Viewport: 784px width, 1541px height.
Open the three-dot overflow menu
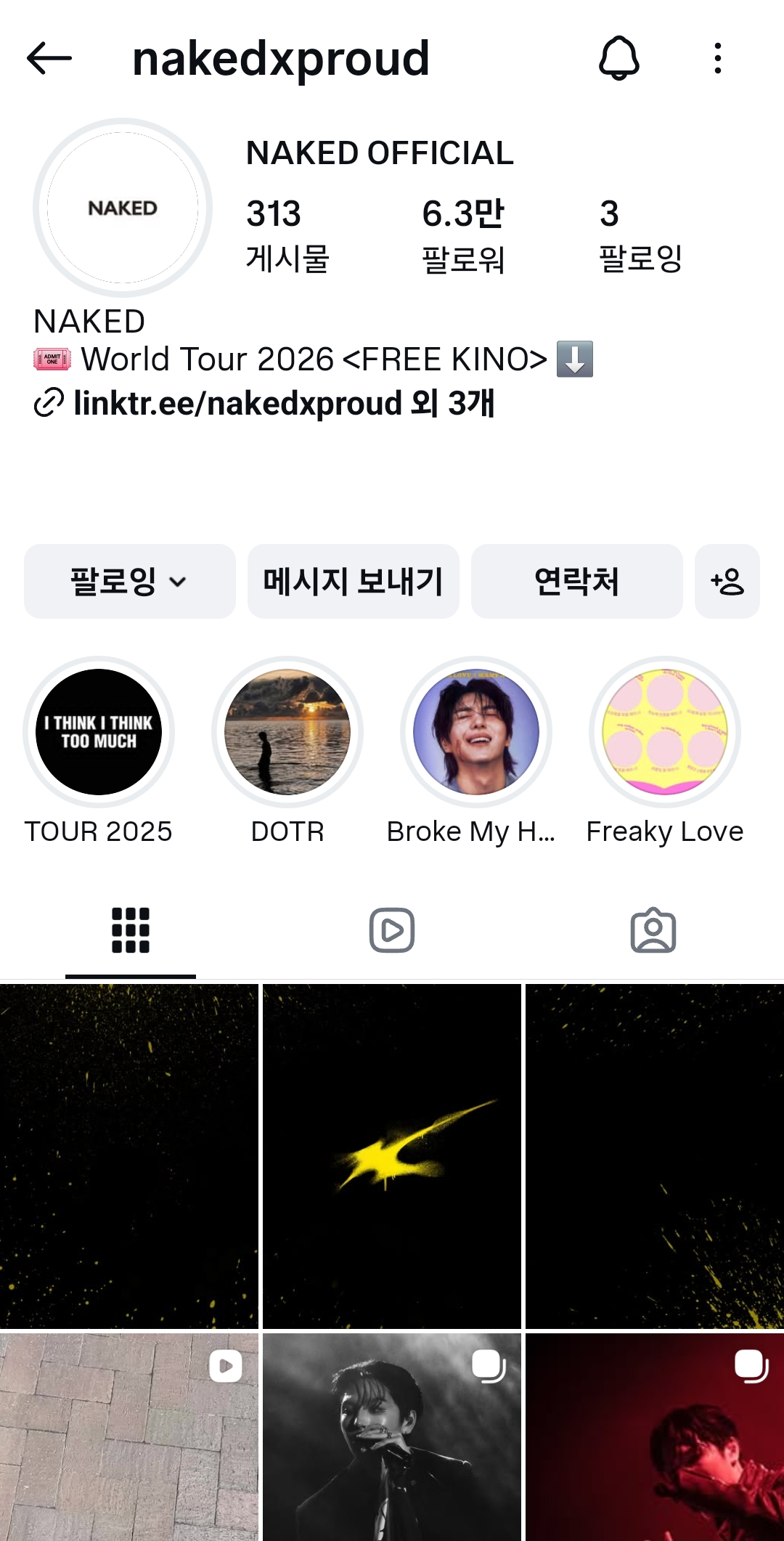[x=717, y=58]
